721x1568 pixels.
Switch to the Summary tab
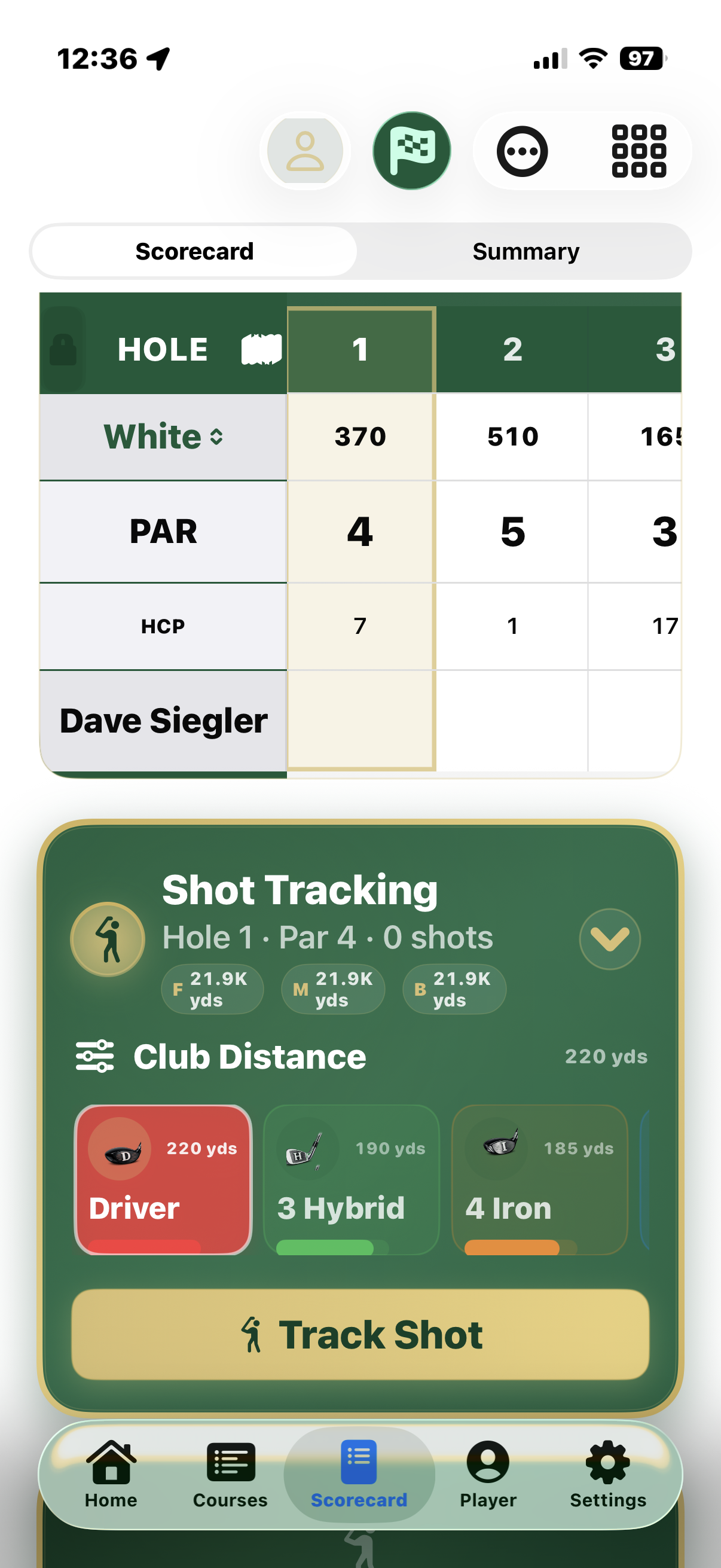(525, 251)
